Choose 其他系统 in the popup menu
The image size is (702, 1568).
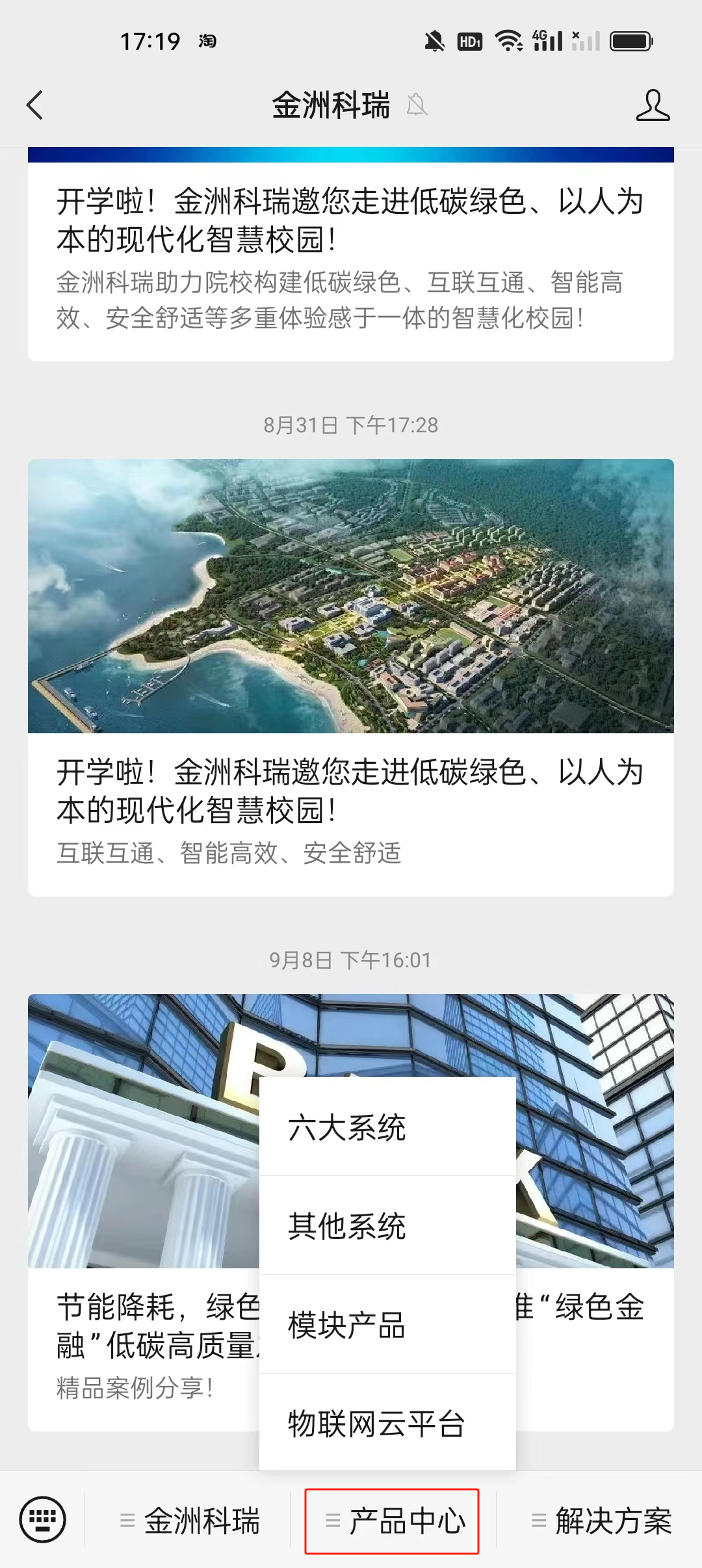pyautogui.click(x=387, y=1226)
